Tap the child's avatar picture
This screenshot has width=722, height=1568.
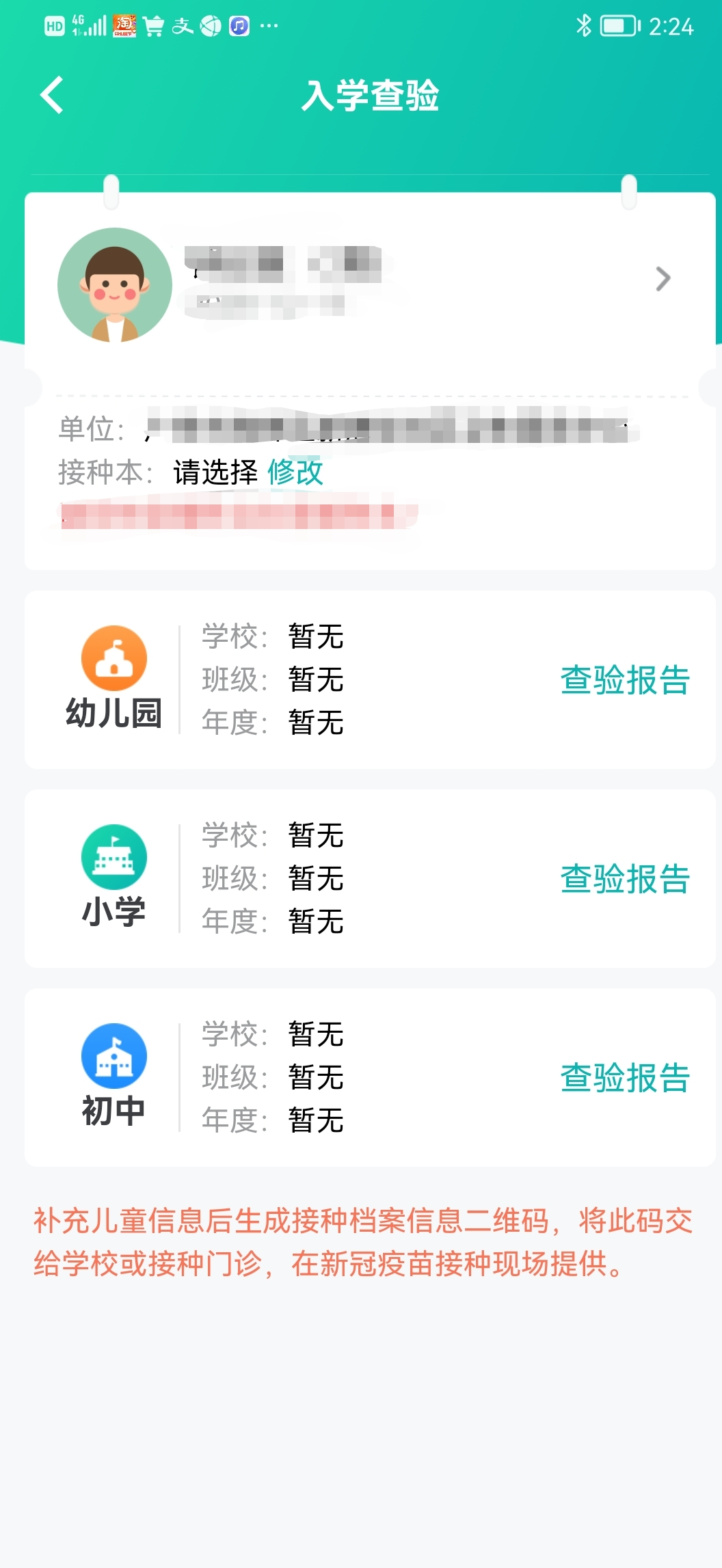click(115, 283)
